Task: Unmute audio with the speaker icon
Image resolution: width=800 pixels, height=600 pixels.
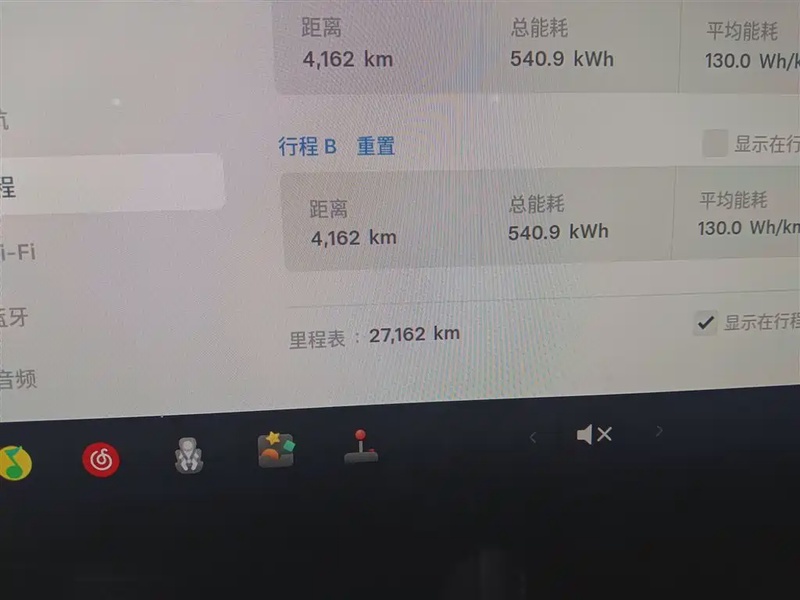Action: [594, 434]
